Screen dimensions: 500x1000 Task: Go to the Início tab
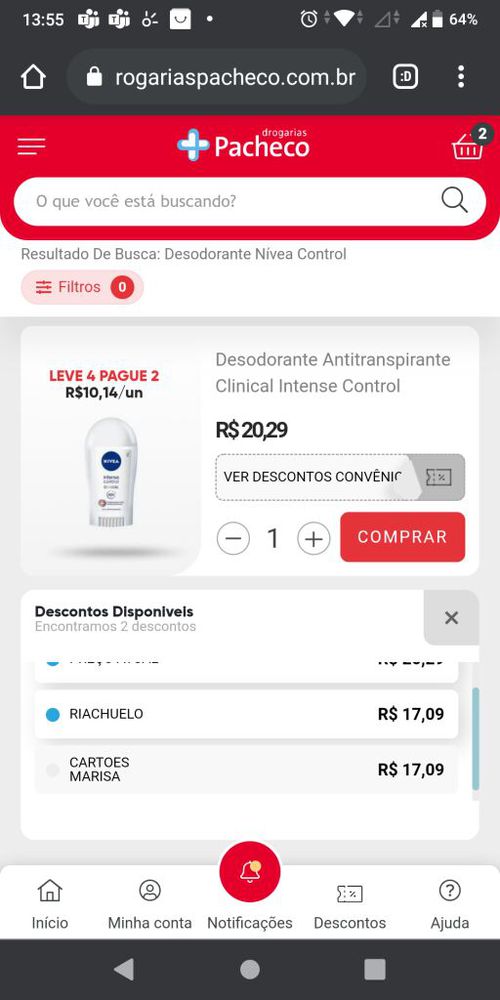tap(50, 905)
